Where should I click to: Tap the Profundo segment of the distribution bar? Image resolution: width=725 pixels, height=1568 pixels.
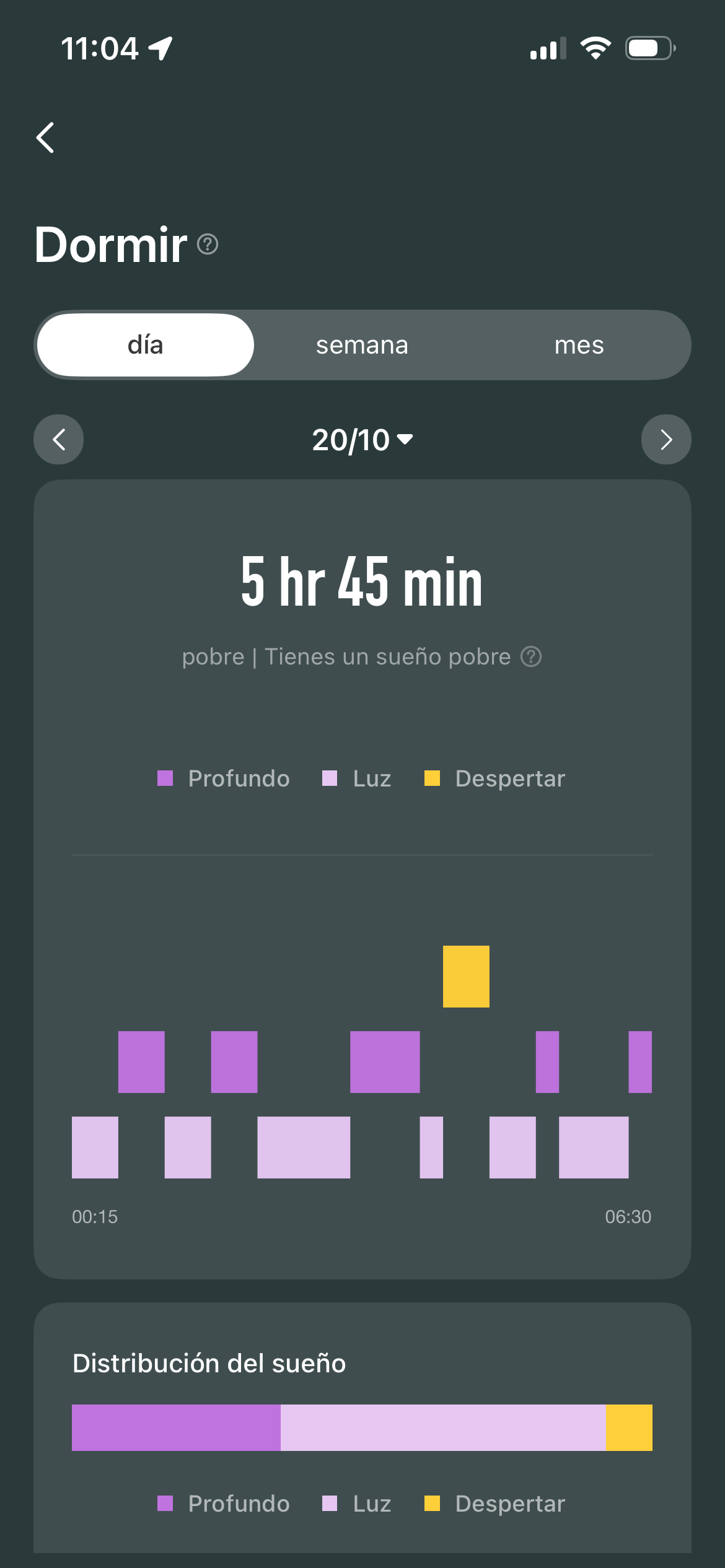click(x=177, y=1426)
